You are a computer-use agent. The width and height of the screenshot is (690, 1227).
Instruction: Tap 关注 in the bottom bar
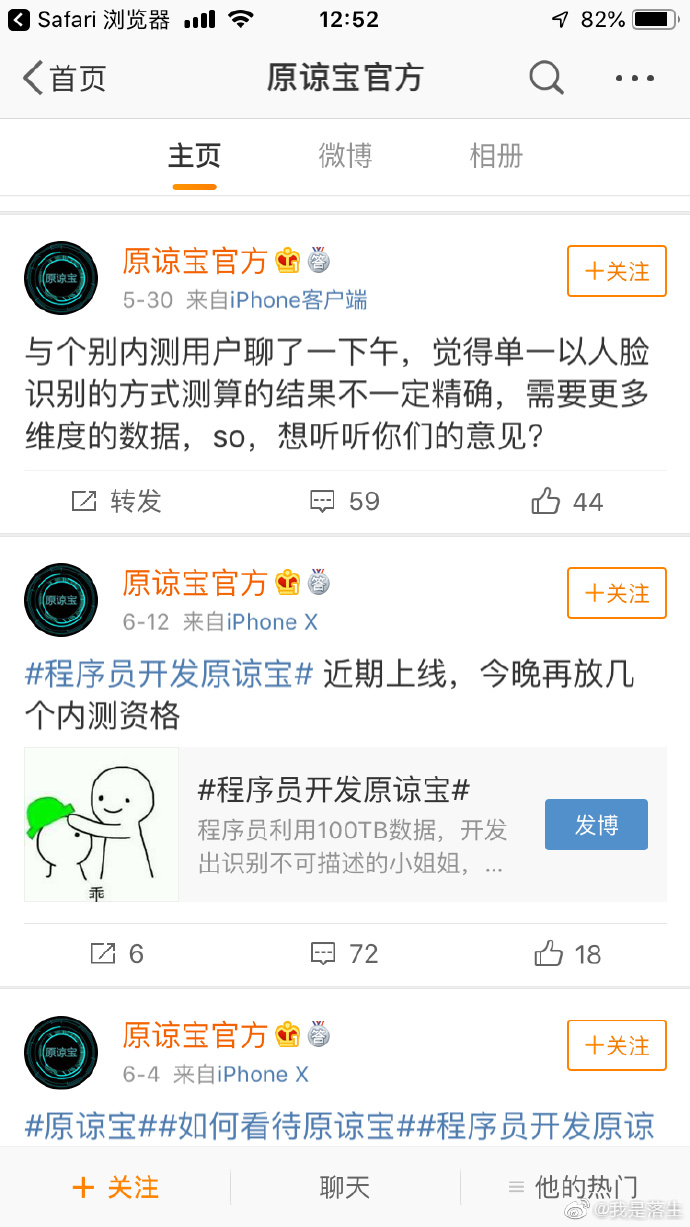[116, 1187]
